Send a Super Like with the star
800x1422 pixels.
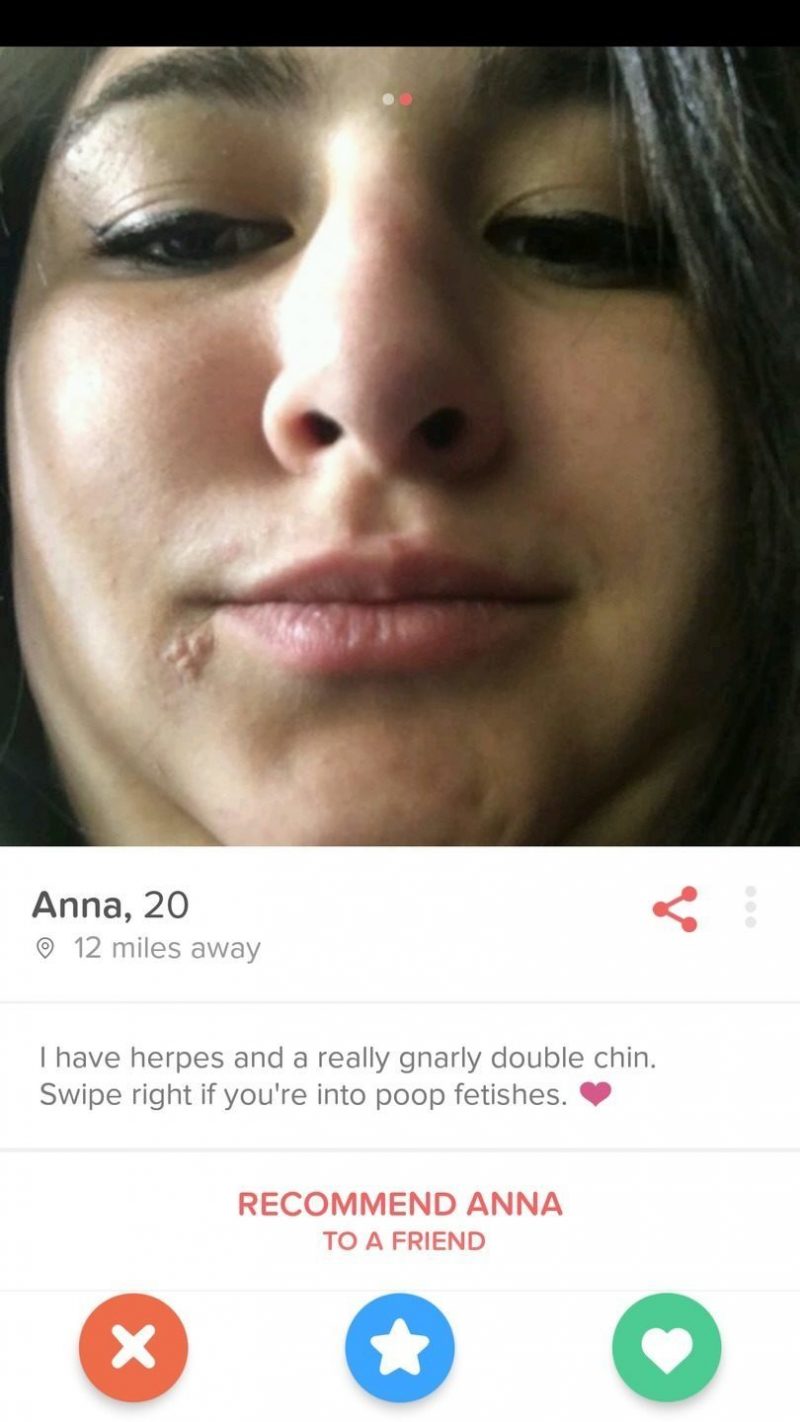tap(400, 1348)
